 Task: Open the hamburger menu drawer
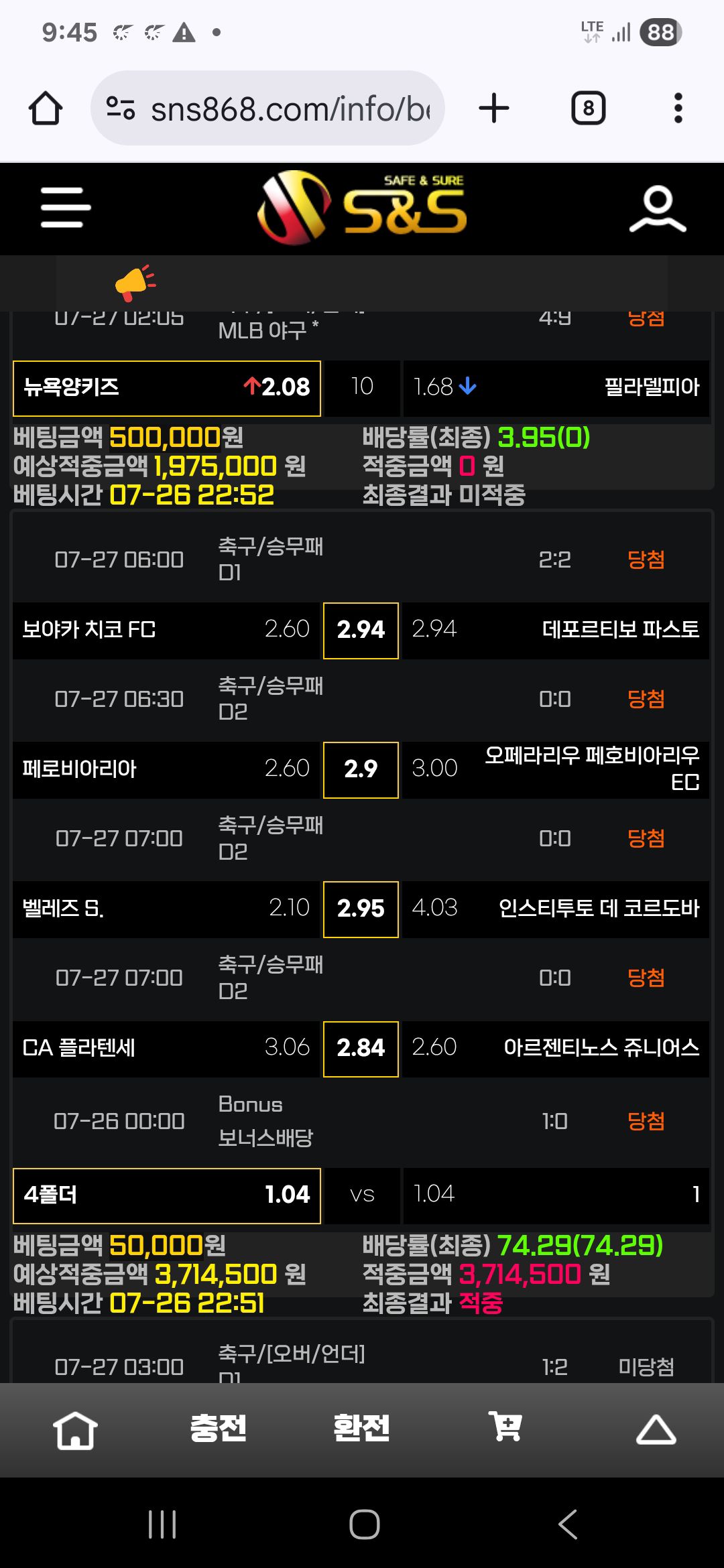(x=65, y=207)
